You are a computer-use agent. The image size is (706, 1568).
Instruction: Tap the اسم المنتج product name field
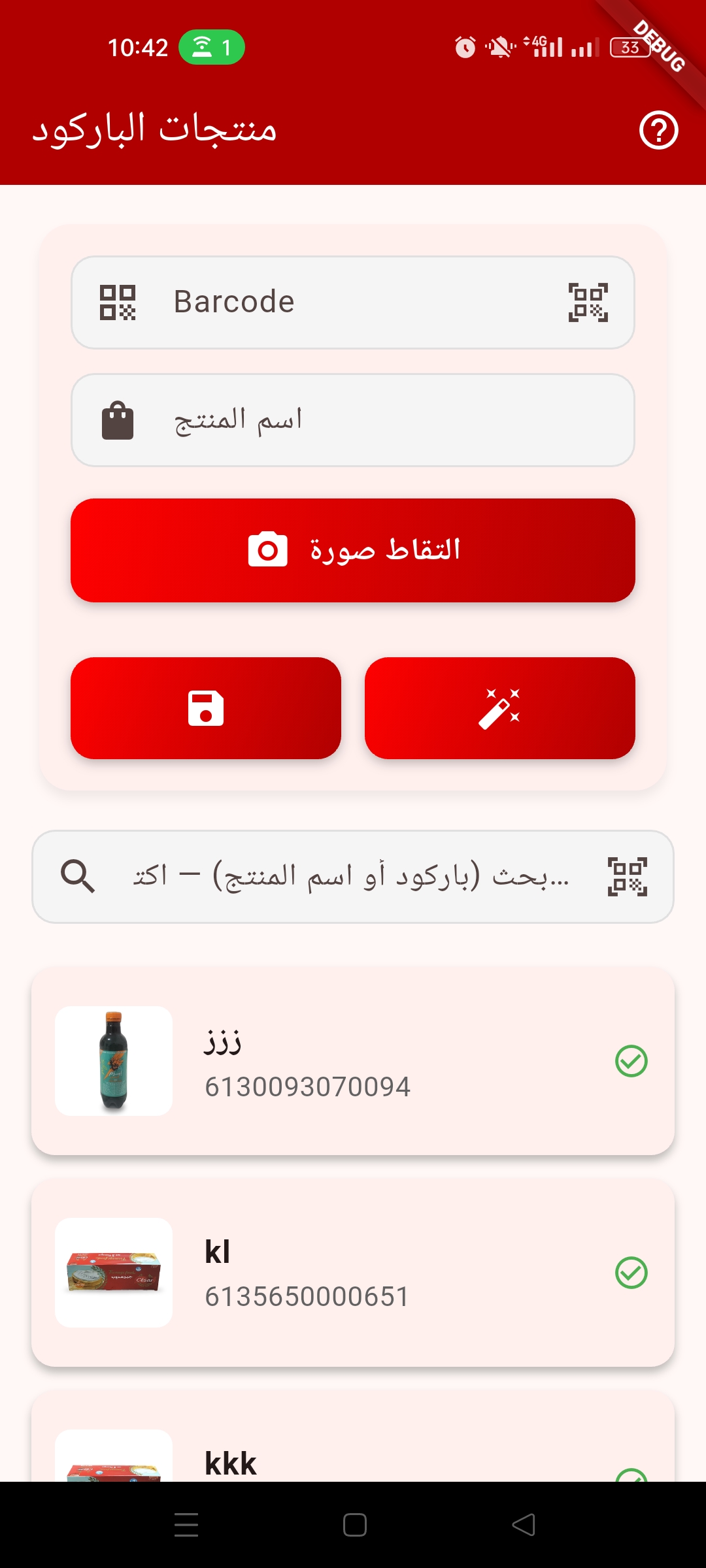point(353,420)
